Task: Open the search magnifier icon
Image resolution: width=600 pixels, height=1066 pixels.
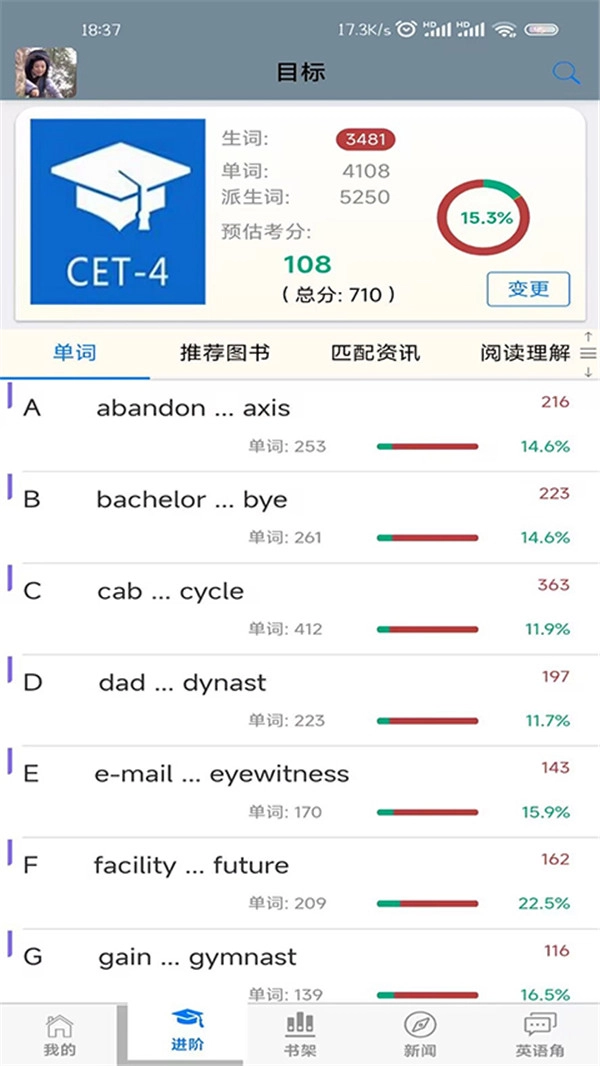Action: point(566,72)
